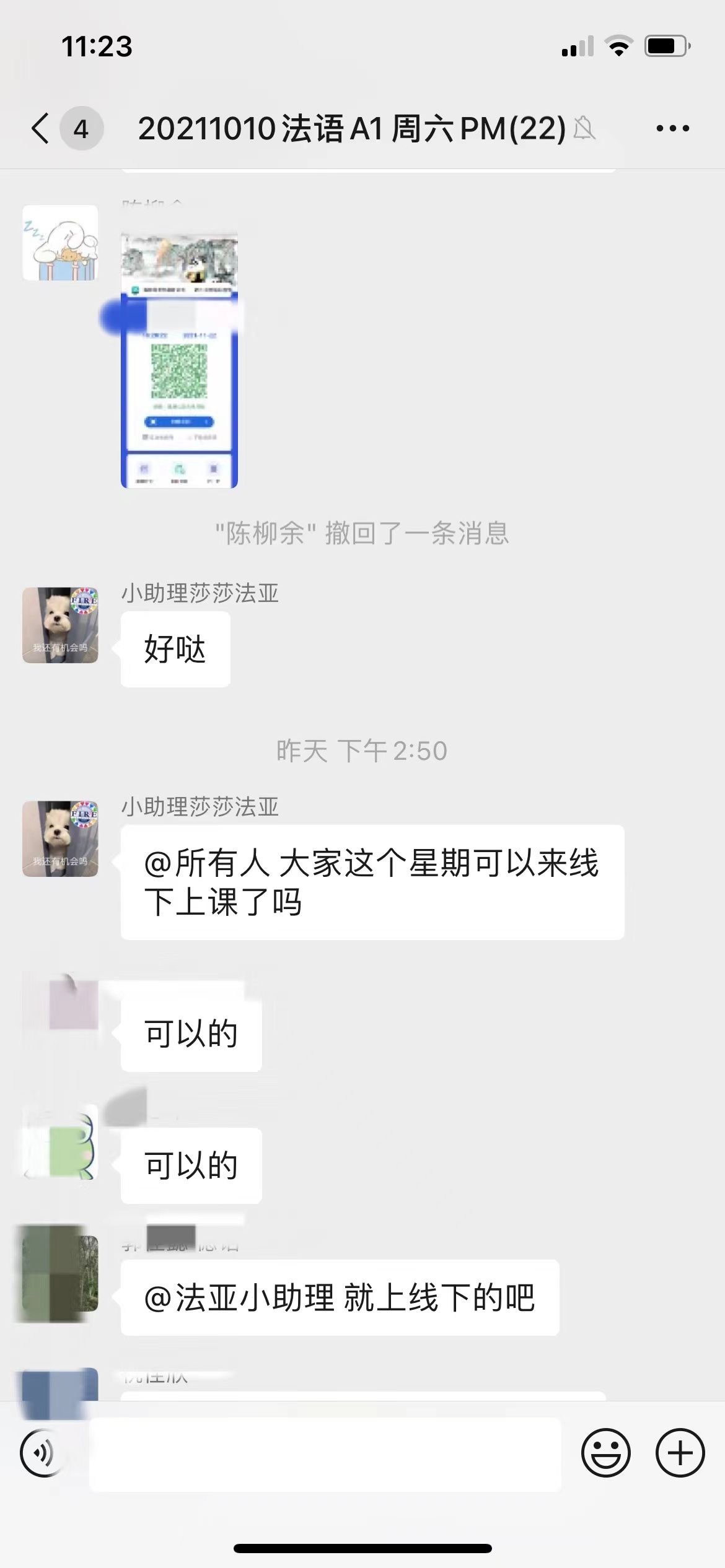Viewport: 725px width, 1568px height.
Task: Switch to voice message input
Action: pyautogui.click(x=42, y=1452)
